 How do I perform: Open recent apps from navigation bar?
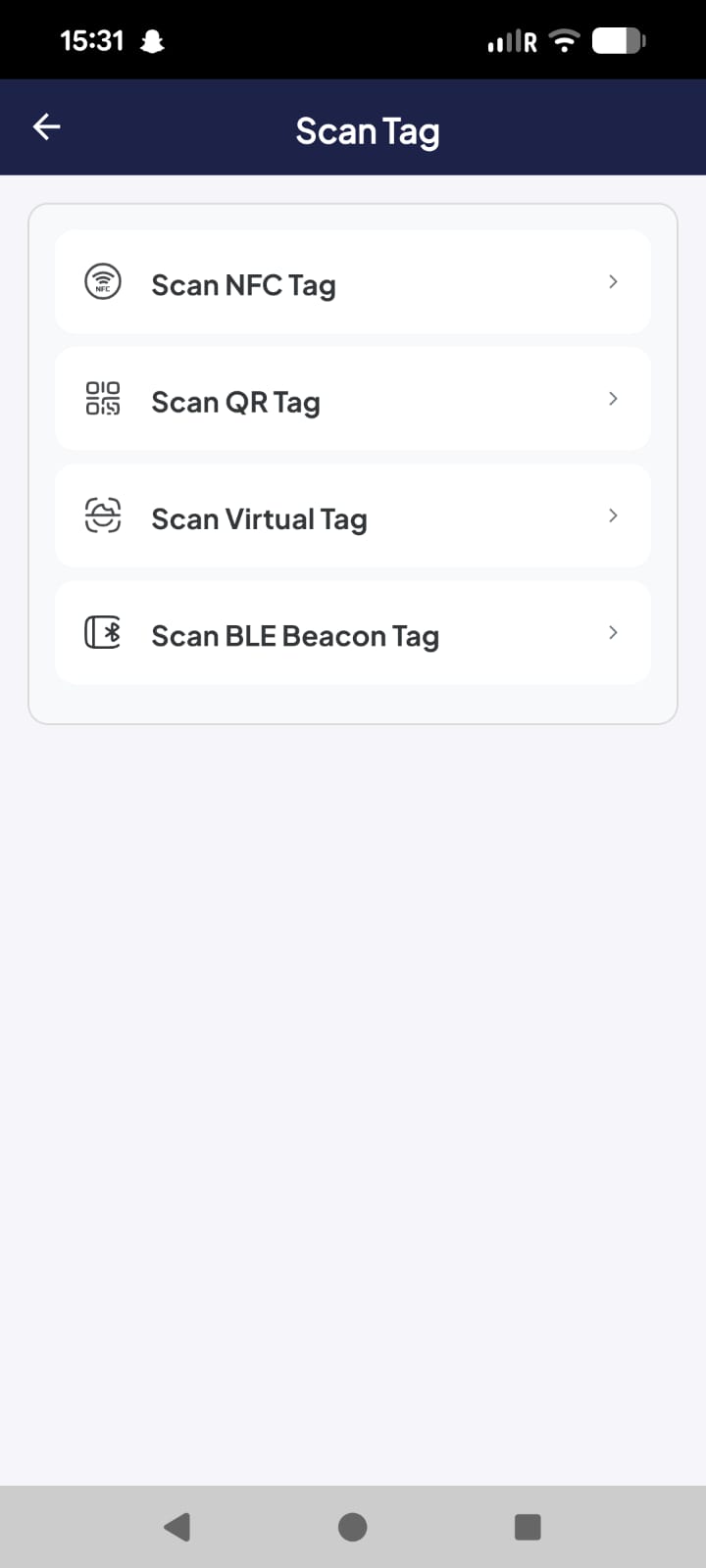(528, 1526)
